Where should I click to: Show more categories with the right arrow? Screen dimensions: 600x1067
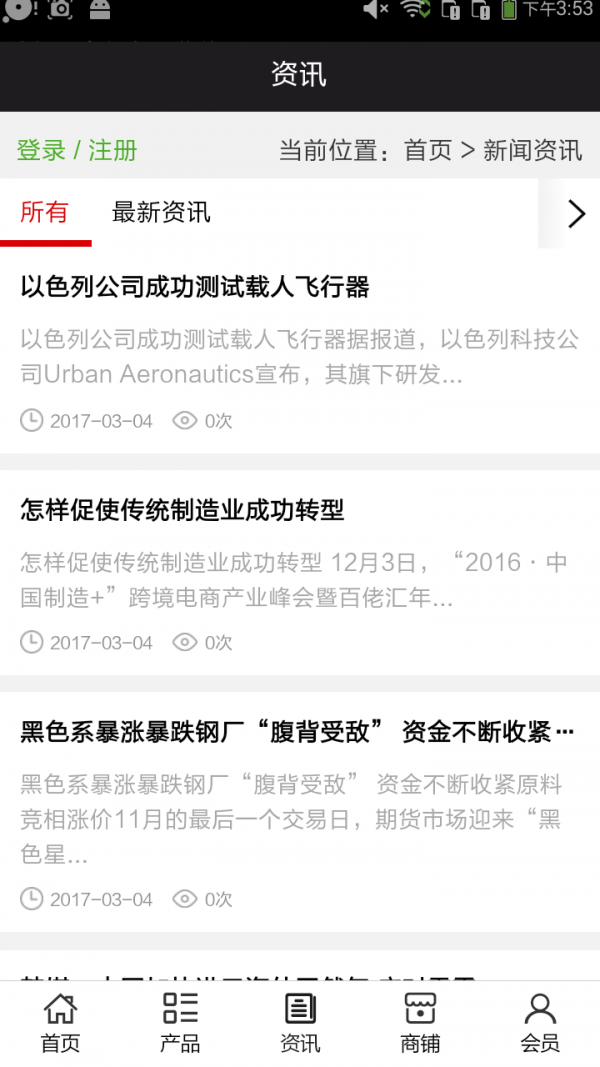(x=575, y=213)
